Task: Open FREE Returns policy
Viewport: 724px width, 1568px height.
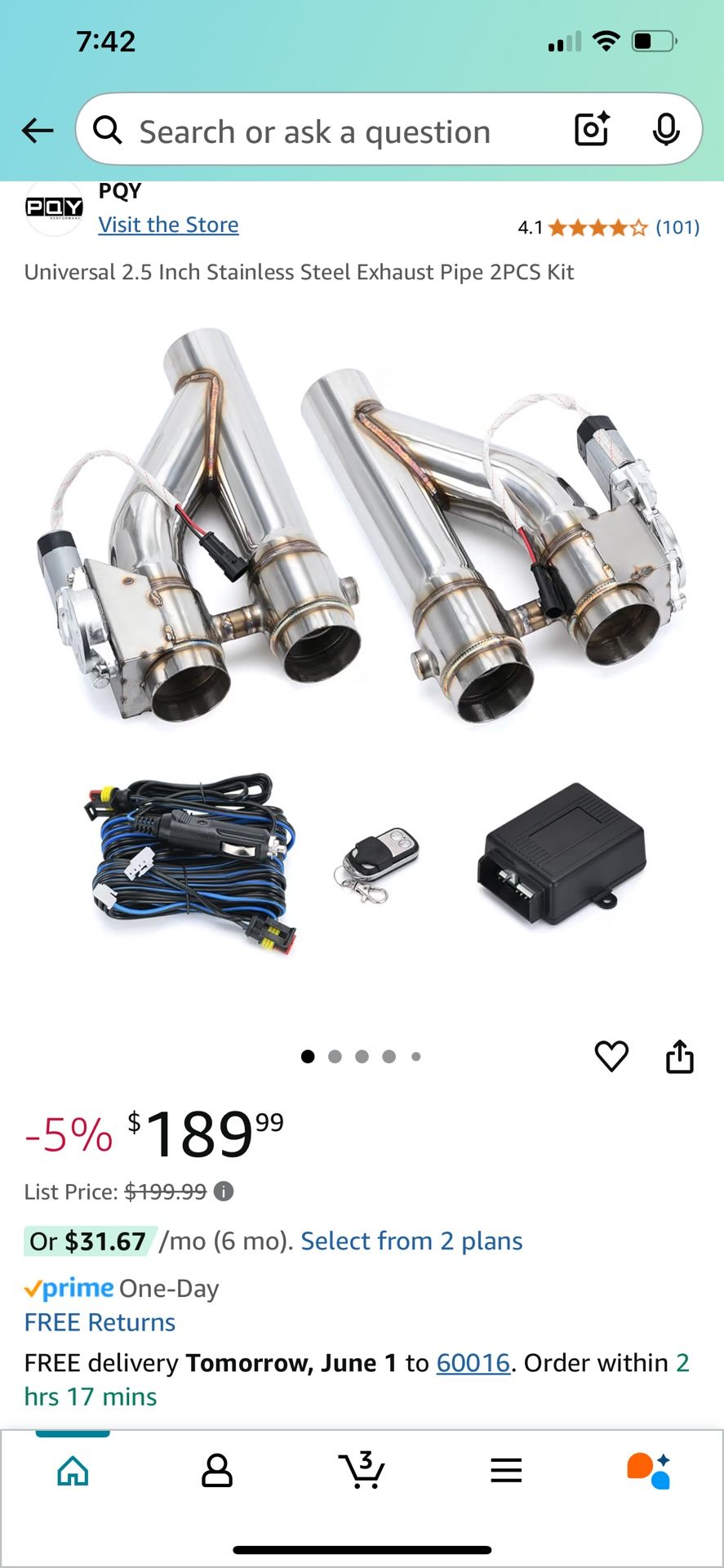Action: pos(99,1321)
